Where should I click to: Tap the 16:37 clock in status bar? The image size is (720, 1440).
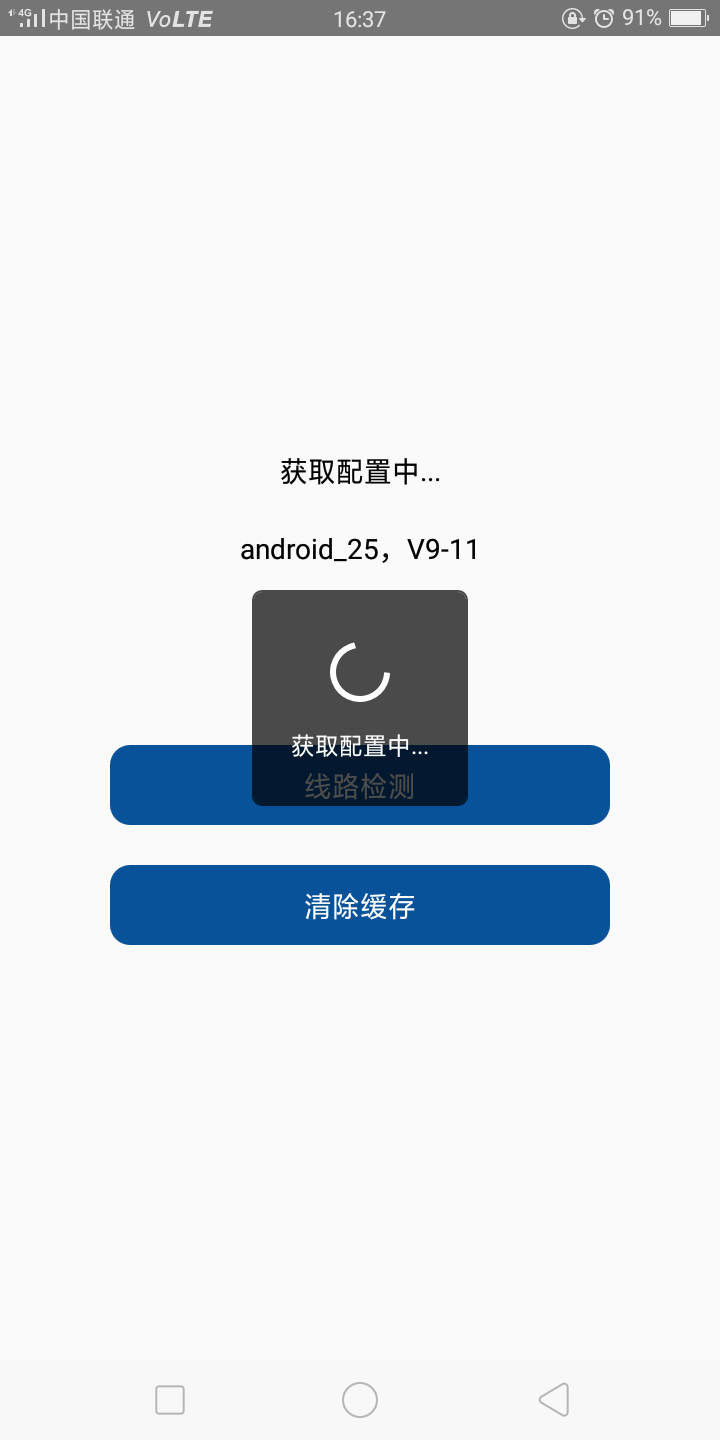pyautogui.click(x=360, y=17)
